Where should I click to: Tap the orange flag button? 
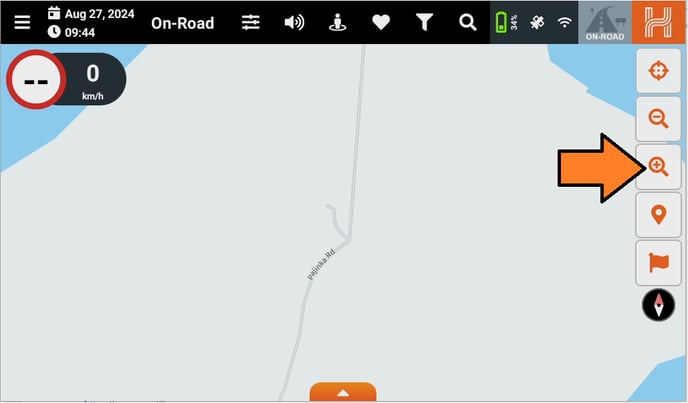[658, 263]
